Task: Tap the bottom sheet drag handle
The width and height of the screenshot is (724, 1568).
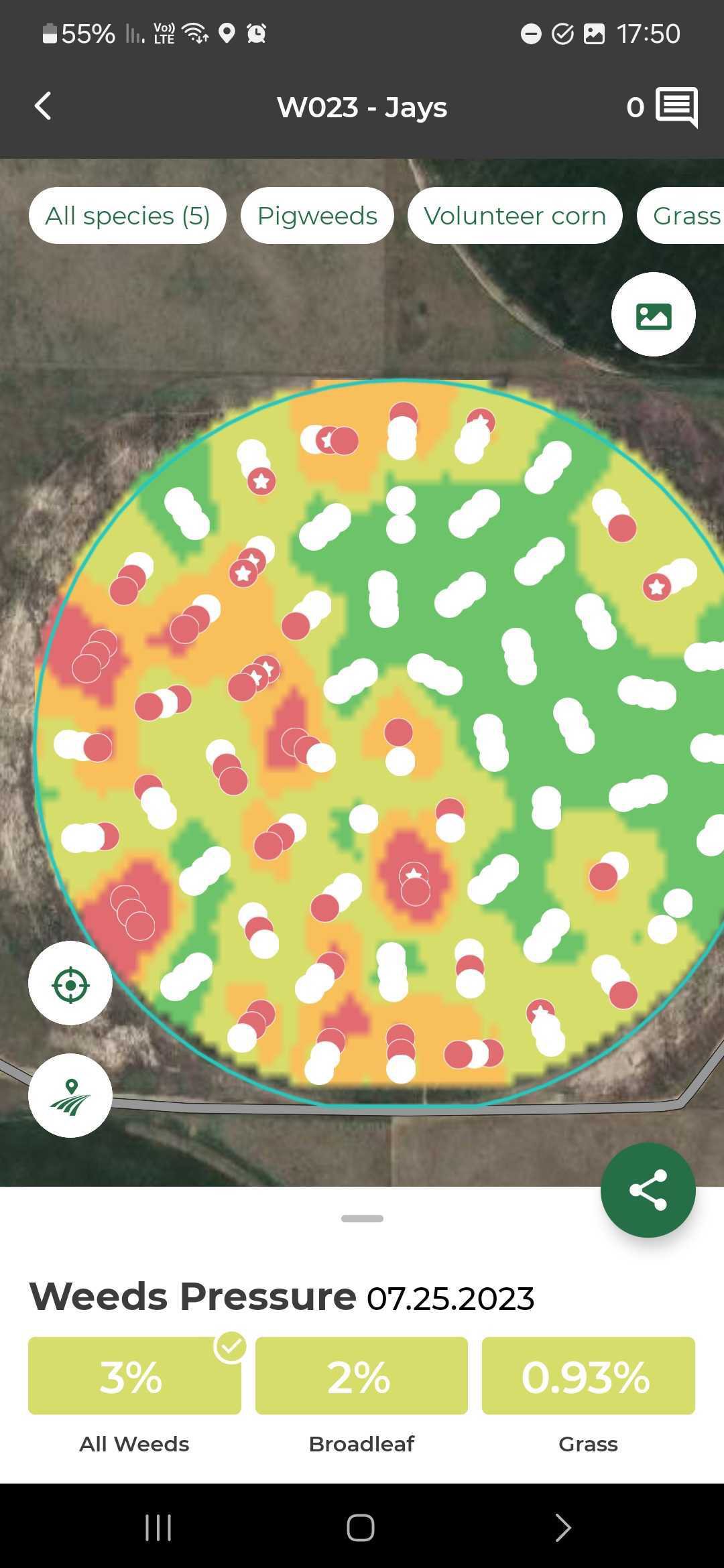Action: click(362, 1218)
